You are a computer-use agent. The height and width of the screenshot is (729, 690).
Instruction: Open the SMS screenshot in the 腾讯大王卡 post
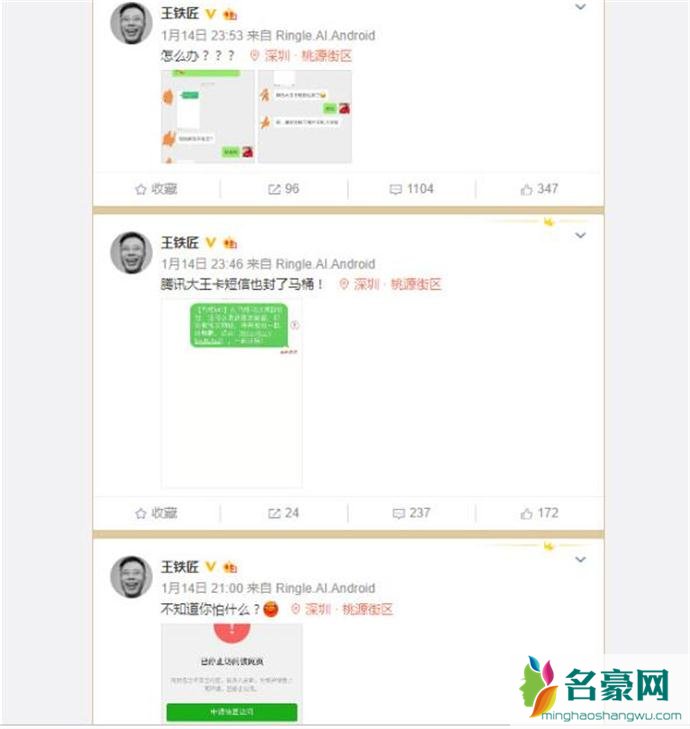coord(232,393)
